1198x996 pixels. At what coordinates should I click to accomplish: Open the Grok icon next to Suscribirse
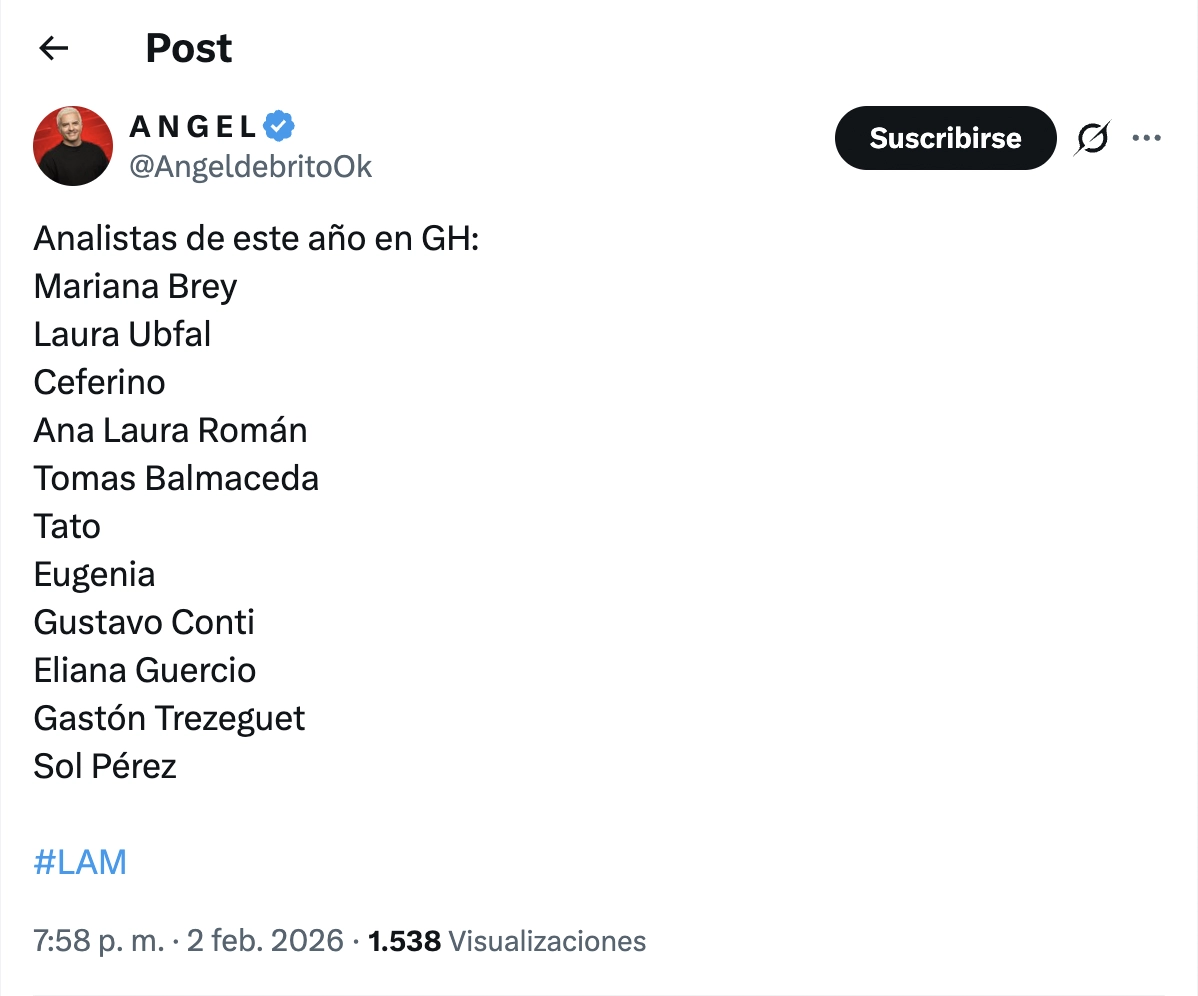coord(1092,138)
